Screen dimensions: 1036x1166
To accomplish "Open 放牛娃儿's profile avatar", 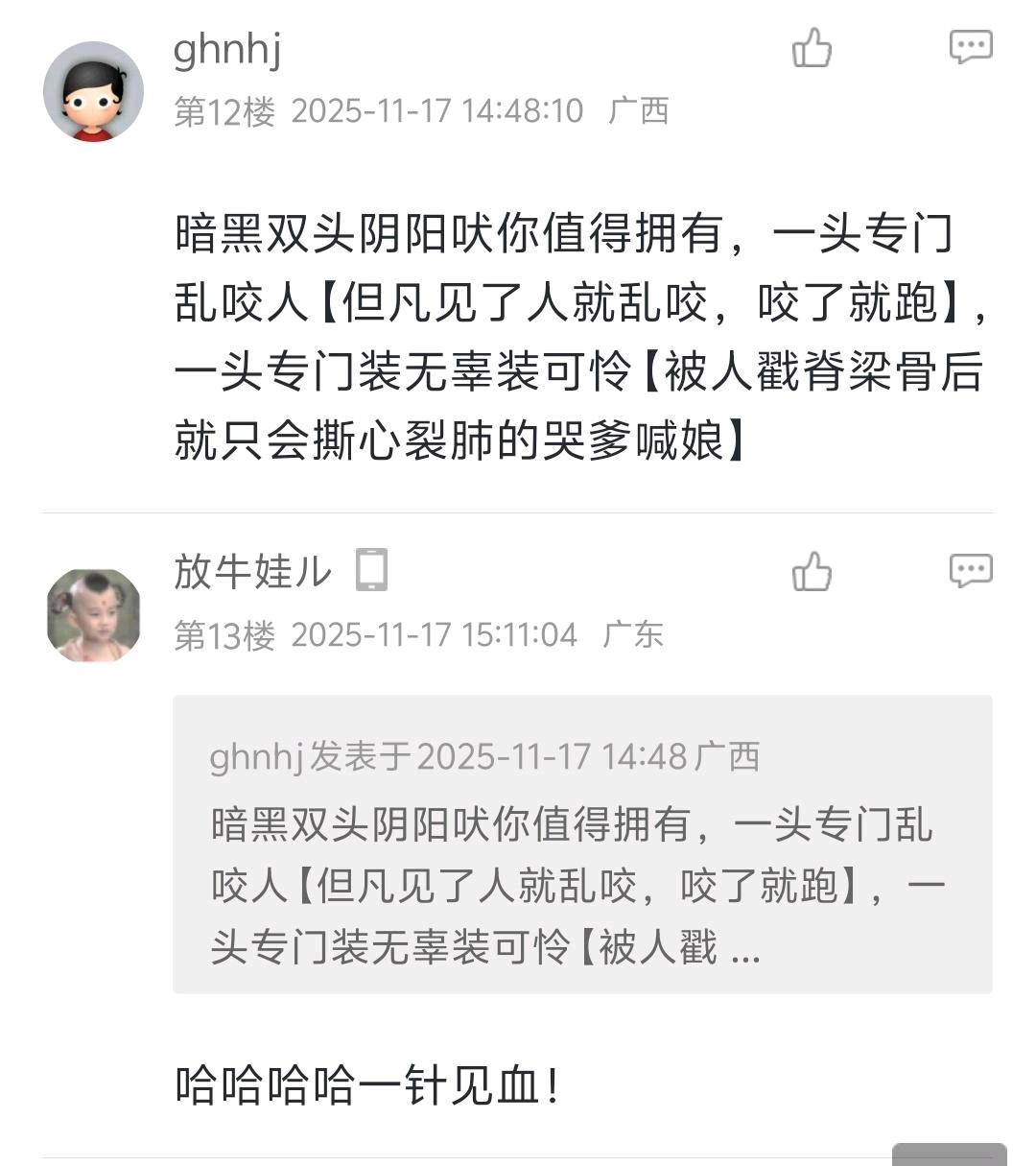I will click(93, 615).
